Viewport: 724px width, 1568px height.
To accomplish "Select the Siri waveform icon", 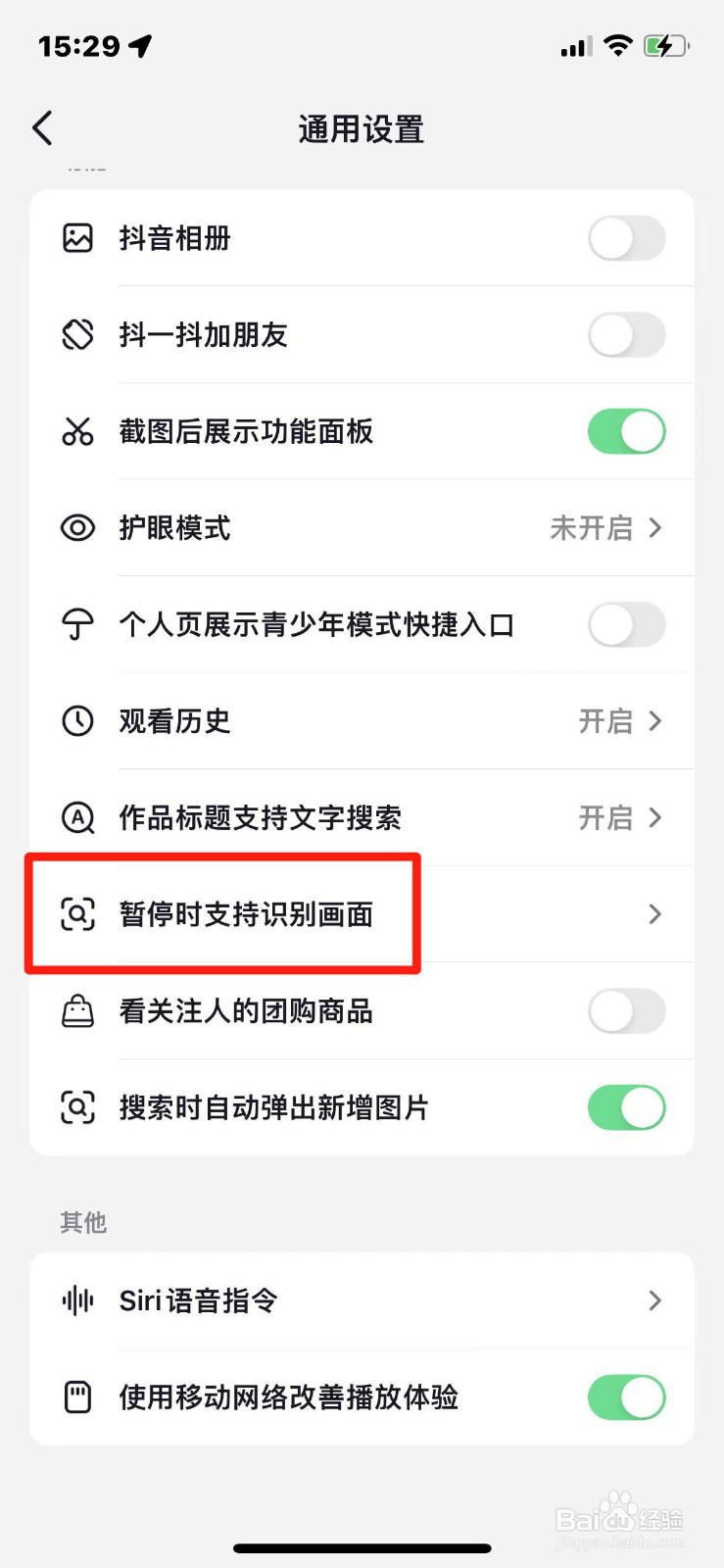I will 77,1300.
